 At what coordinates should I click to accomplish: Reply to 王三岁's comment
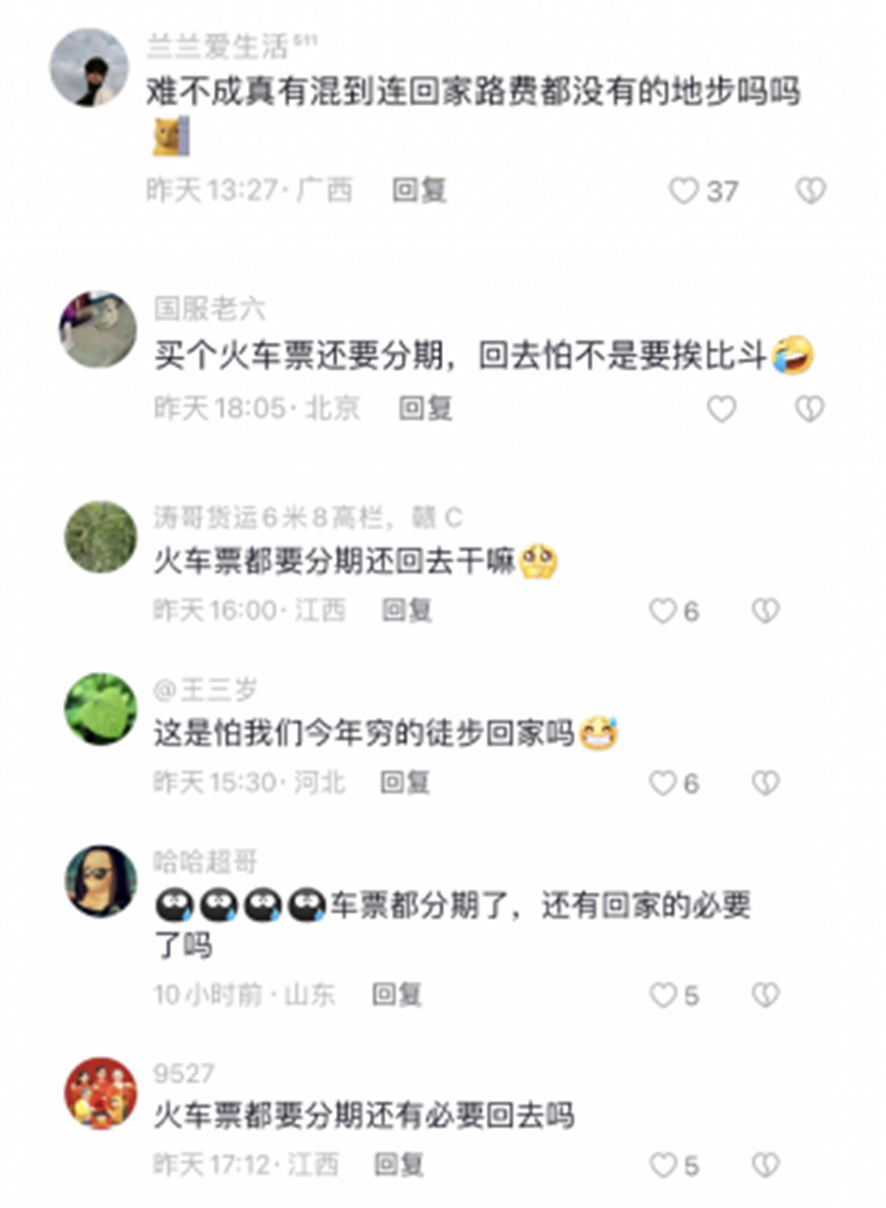click(404, 782)
